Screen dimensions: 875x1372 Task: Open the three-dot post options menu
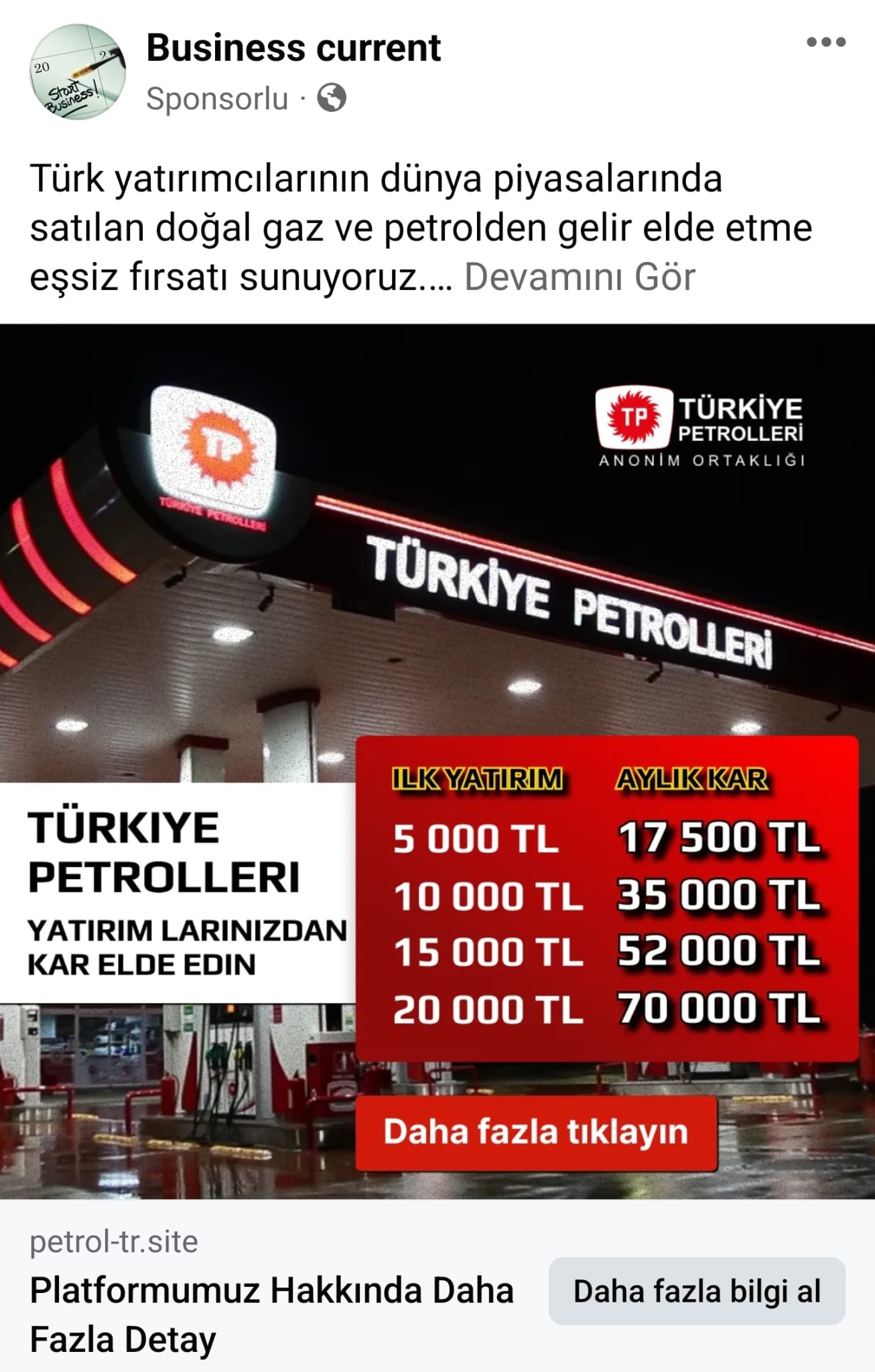pyautogui.click(x=825, y=42)
